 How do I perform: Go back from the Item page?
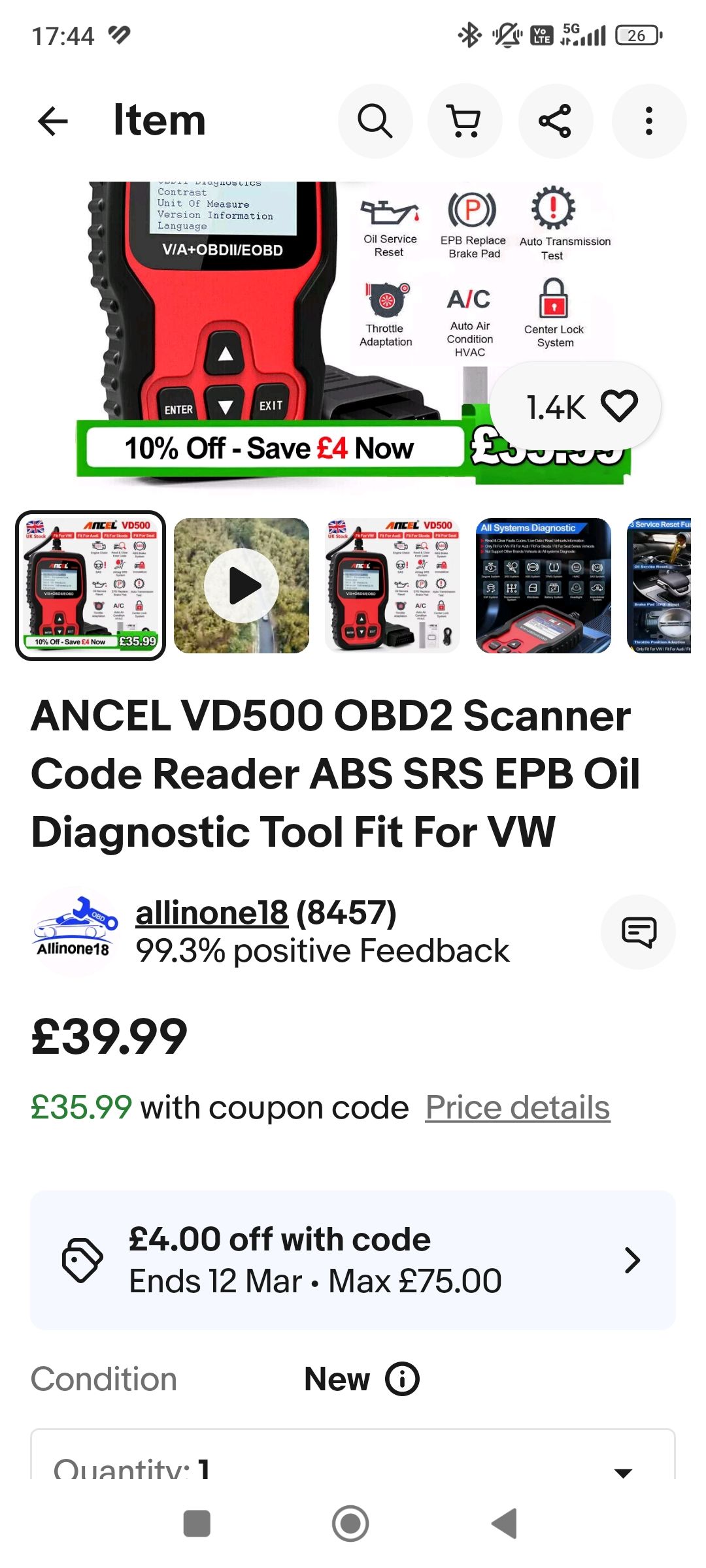tap(53, 121)
